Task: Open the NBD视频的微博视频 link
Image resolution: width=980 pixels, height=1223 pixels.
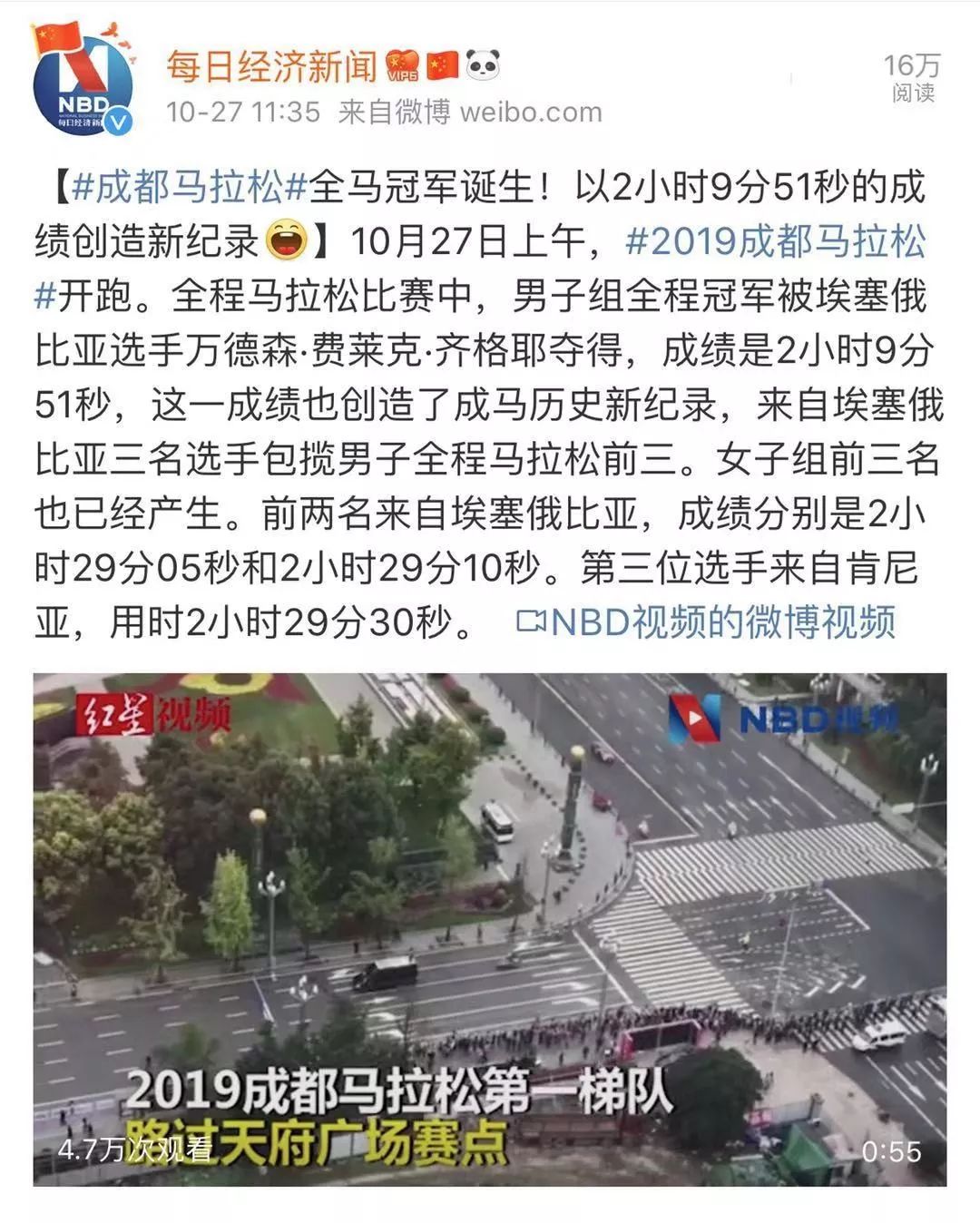Action: pyautogui.click(x=706, y=622)
